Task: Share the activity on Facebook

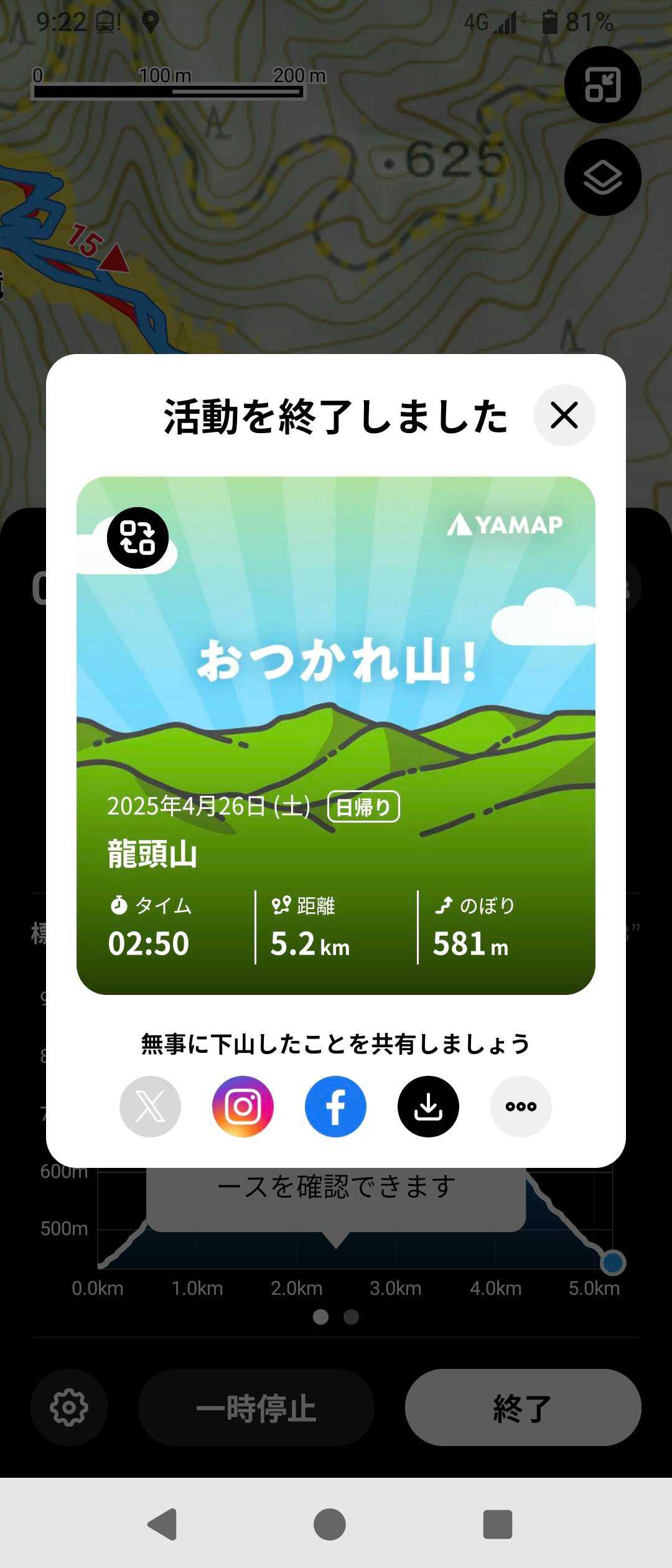Action: point(335,1106)
